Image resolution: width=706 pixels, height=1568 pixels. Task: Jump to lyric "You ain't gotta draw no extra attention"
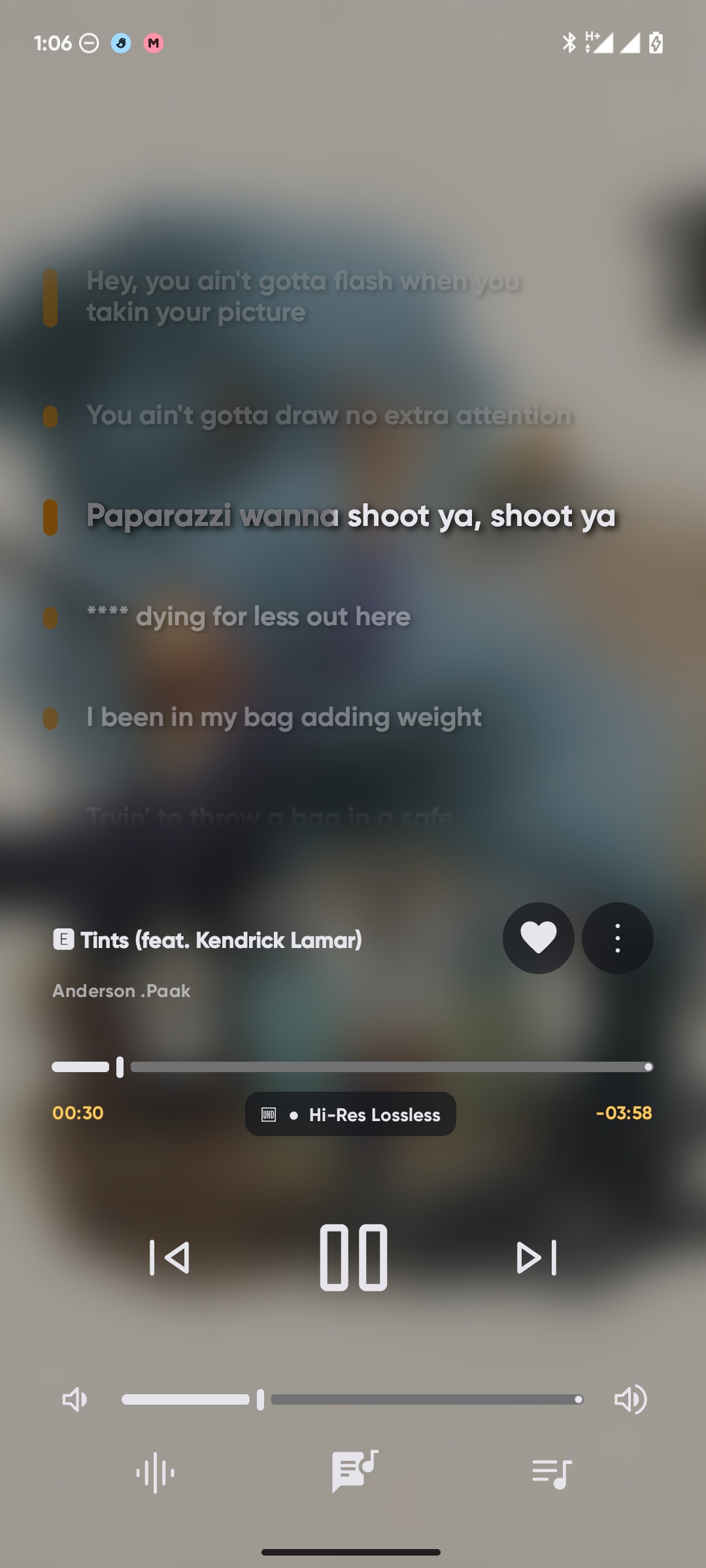329,416
